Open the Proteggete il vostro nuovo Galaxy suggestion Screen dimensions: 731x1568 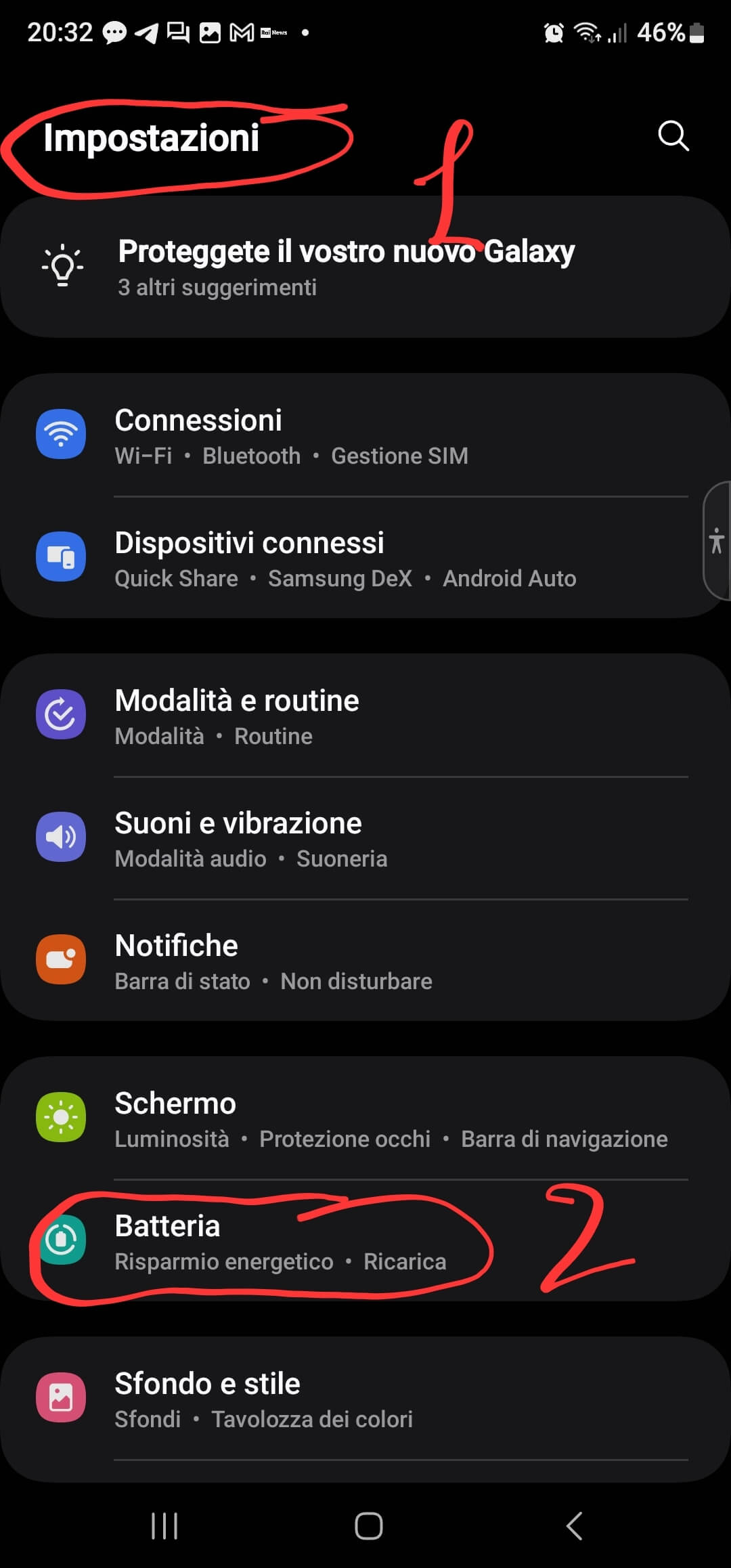[345, 267]
